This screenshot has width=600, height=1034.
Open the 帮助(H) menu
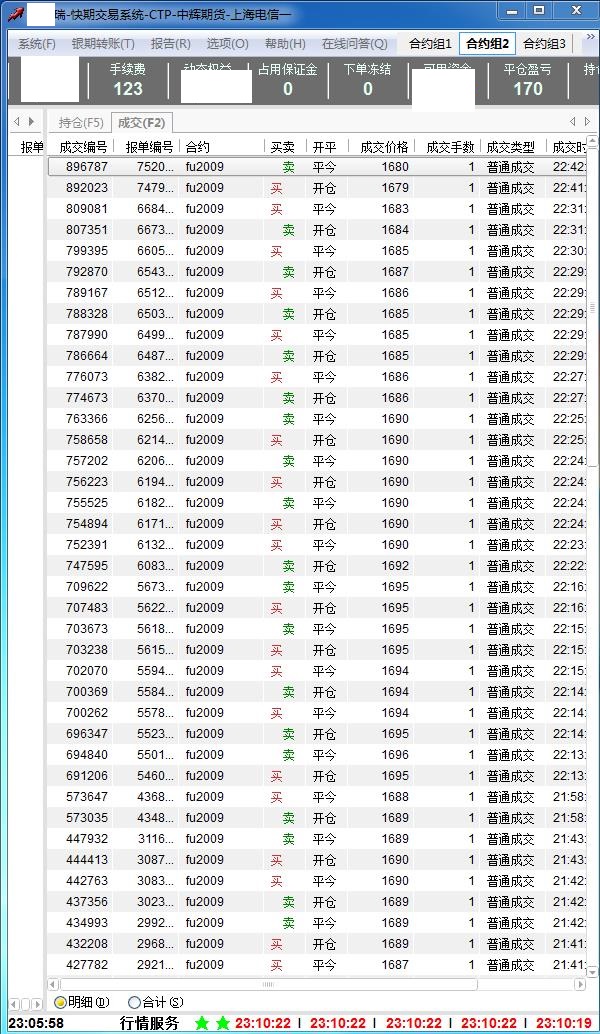pyautogui.click(x=285, y=44)
